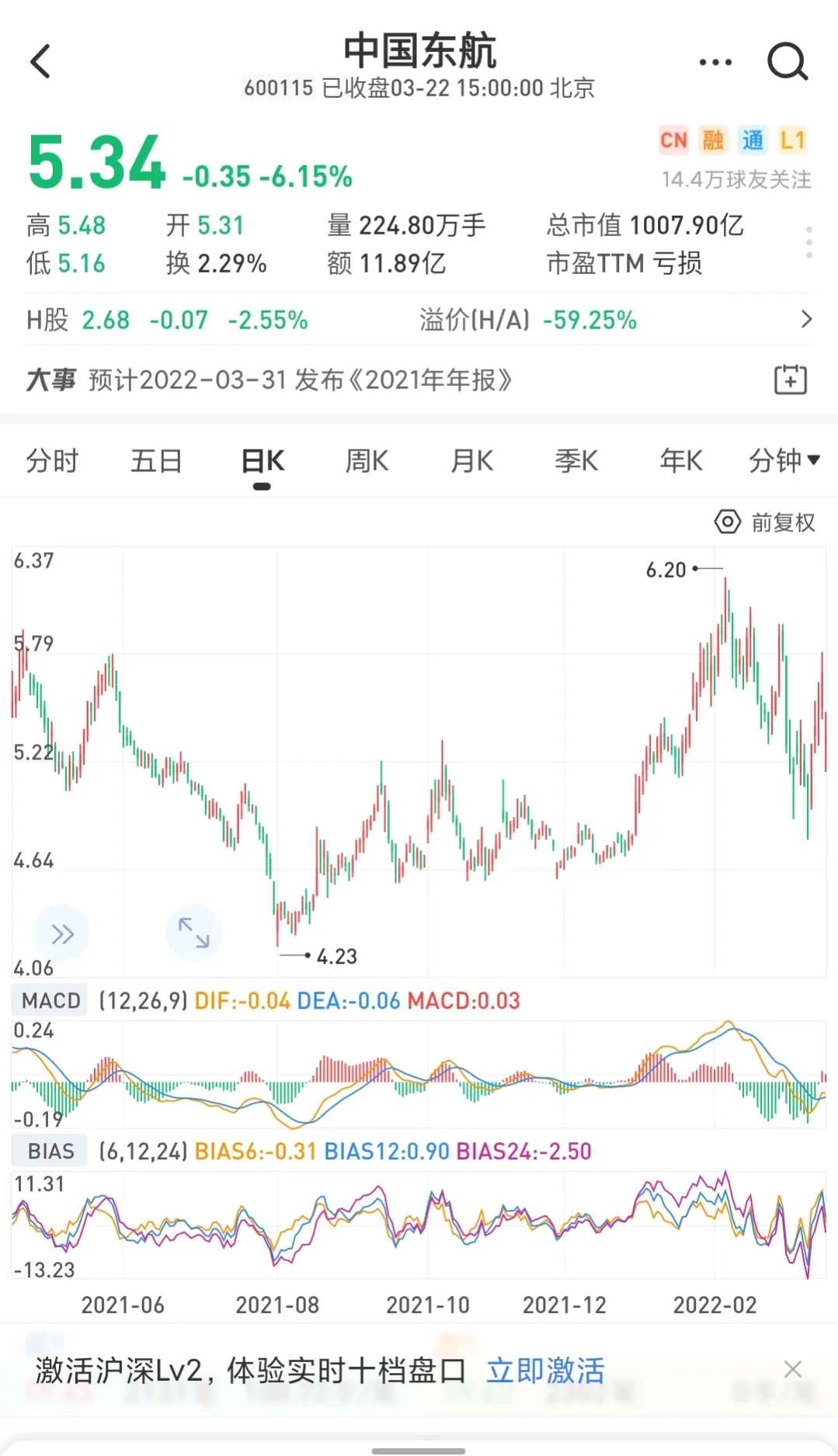This screenshot has width=838, height=1456.
Task: Expand the chart to fullscreen
Action: point(194,933)
